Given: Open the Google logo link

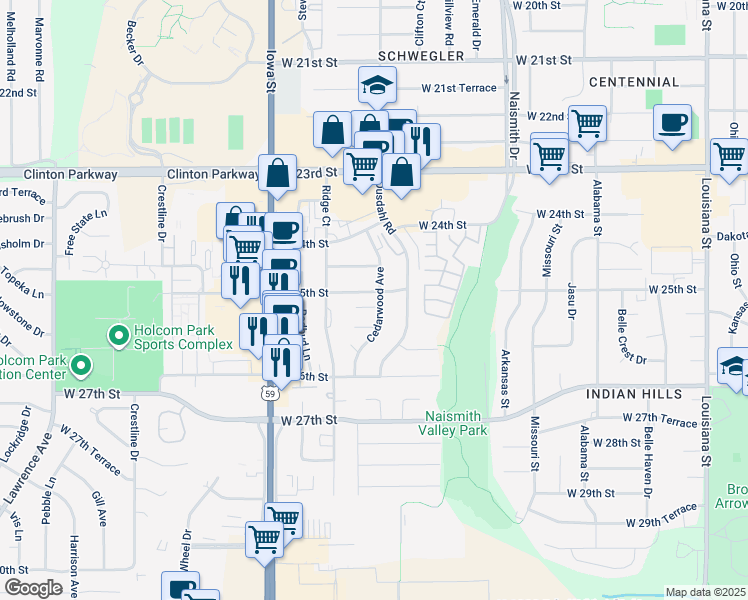Looking at the screenshot, I should tap(32, 588).
